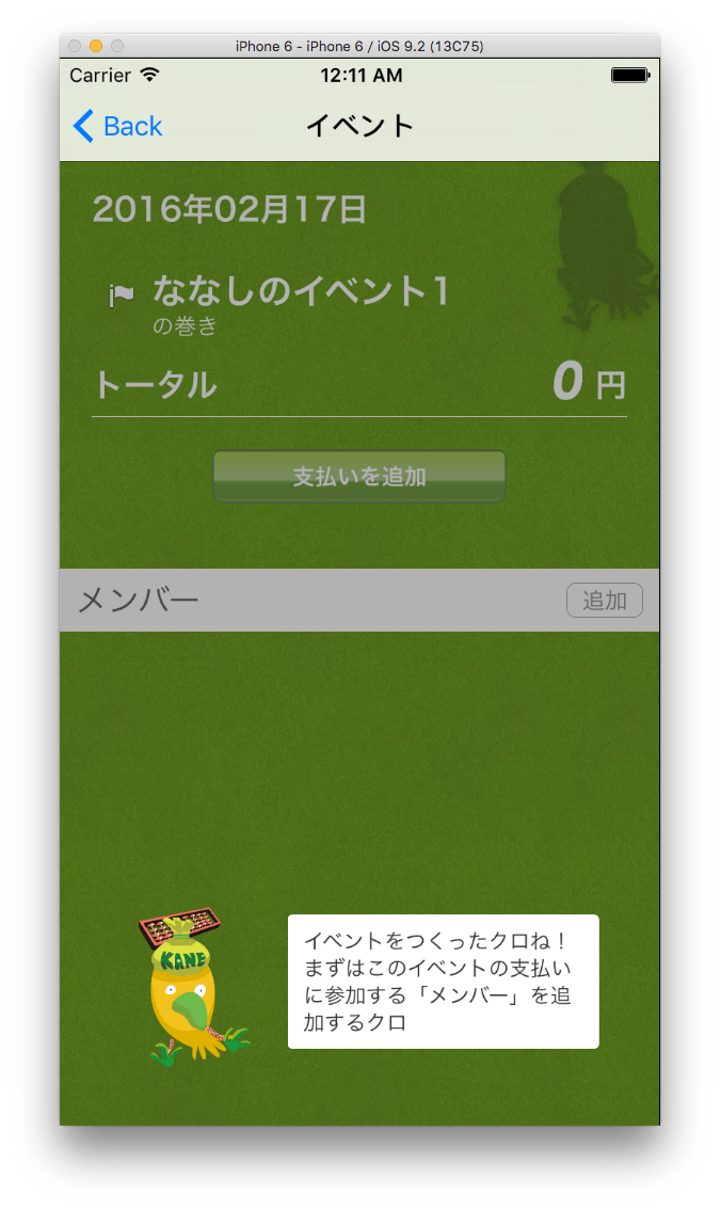Viewport: 720px width, 1211px height.
Task: Dismiss the イベントをつくったクロね tutorial bubble
Action: click(443, 981)
